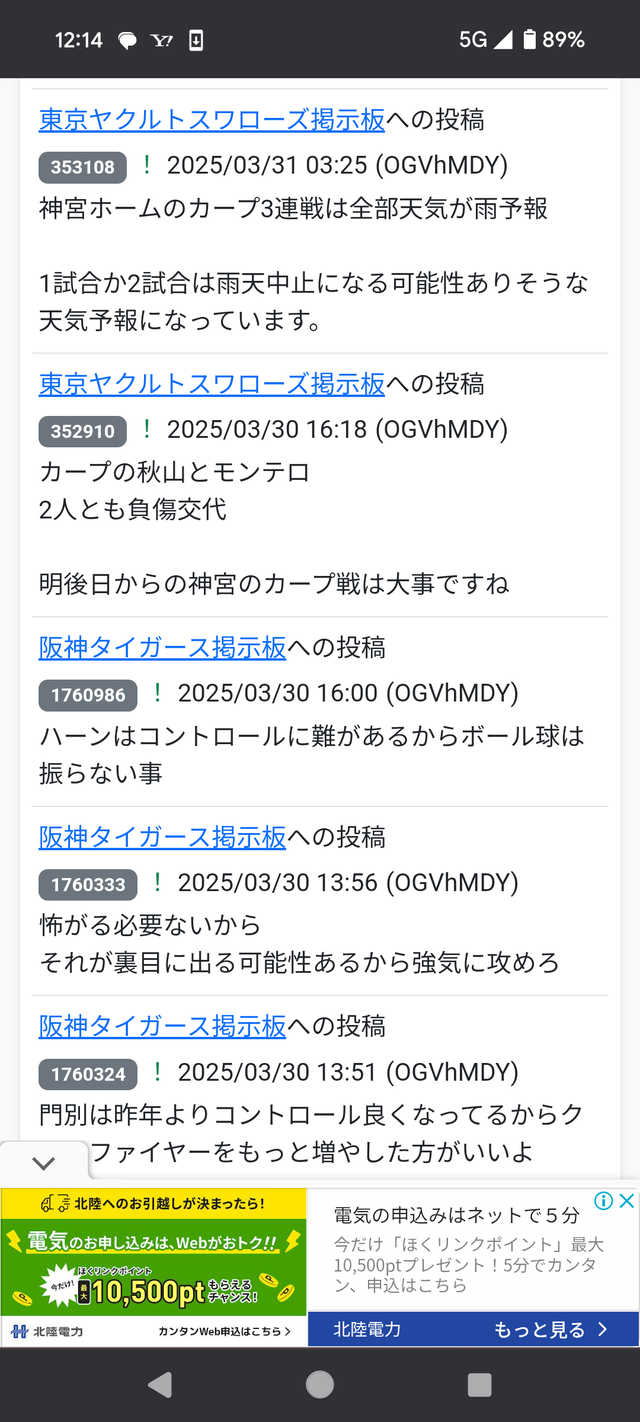Tap the green exclamation report icon on post 1760986
This screenshot has width=640, height=1422.
158,693
